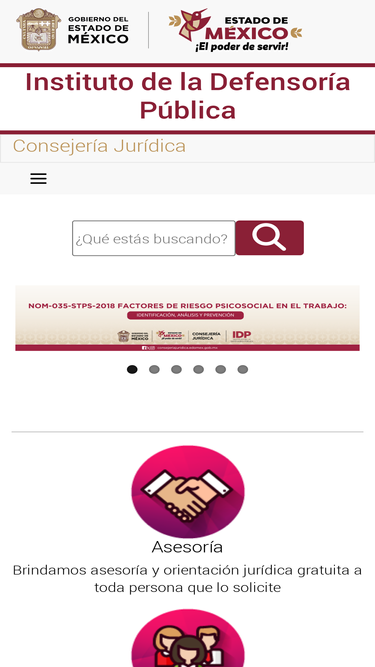
Task: Select the last carousel dot
Action: pyautogui.click(x=243, y=369)
